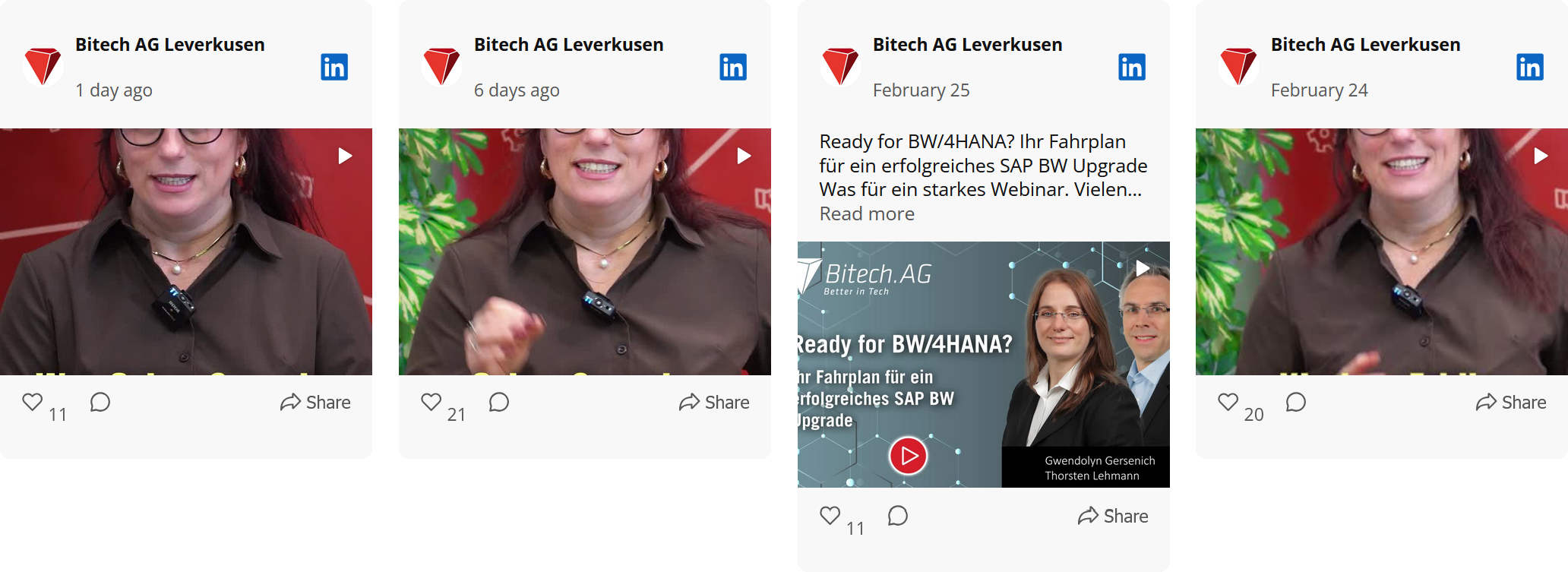Play the video posted 1 day ago
The image size is (1568, 572).
(345, 156)
